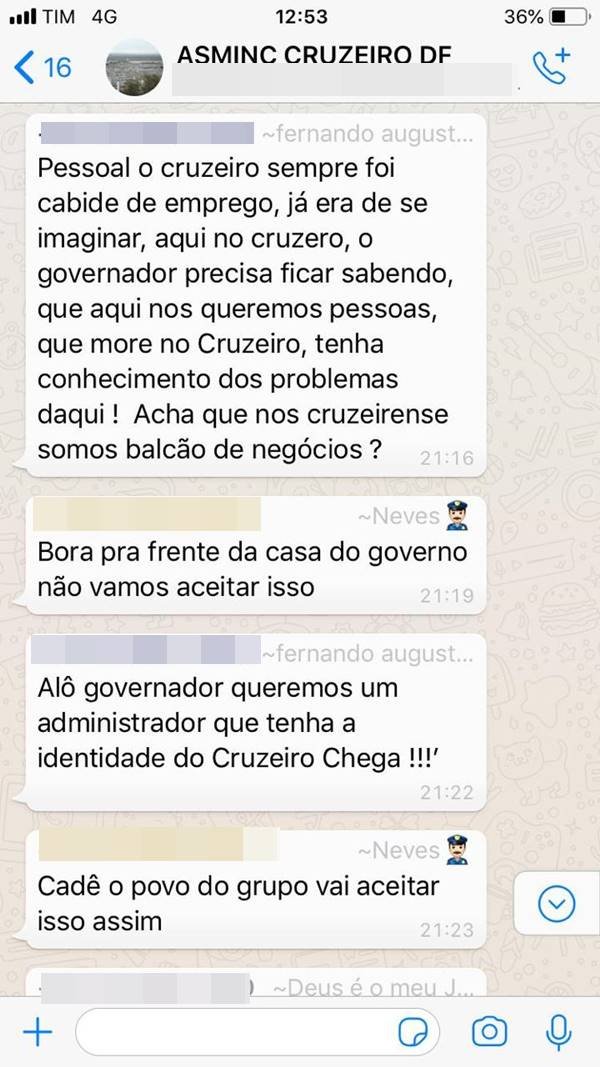Open the camera
600x1067 pixels.
489,1032
